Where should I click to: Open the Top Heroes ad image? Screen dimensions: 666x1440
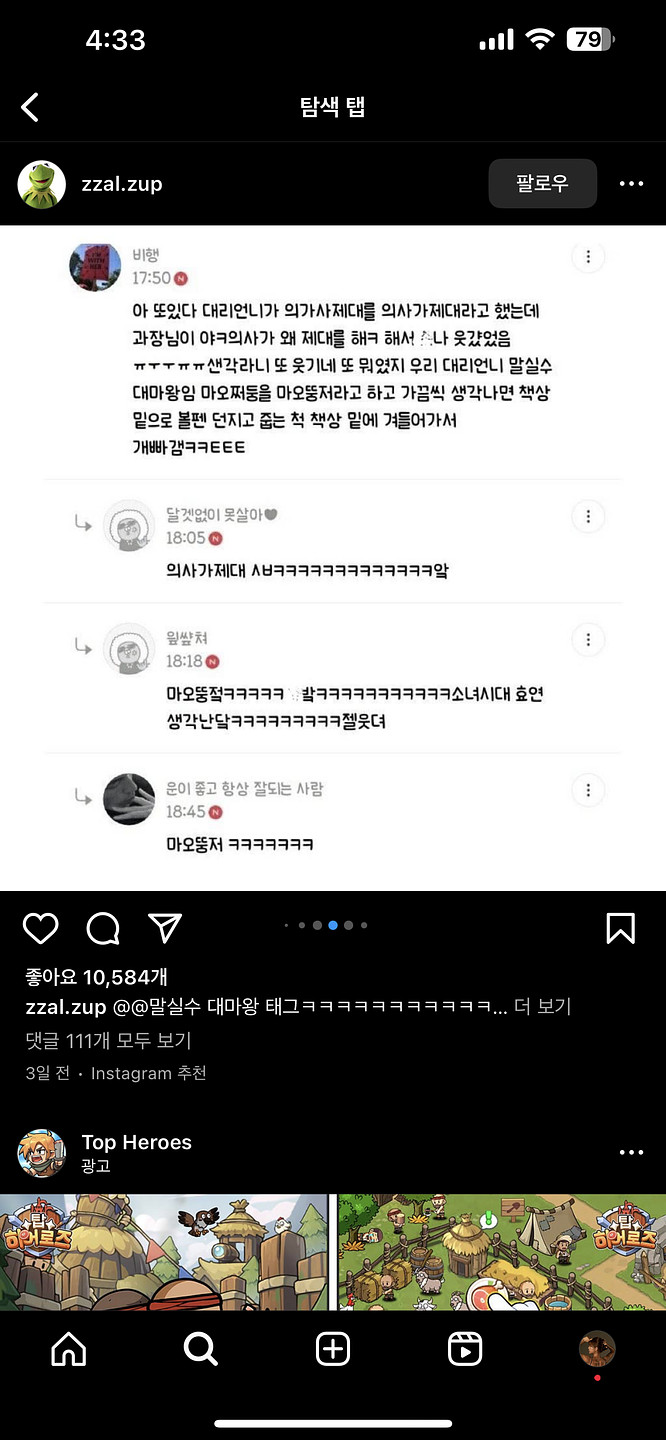[x=333, y=1252]
